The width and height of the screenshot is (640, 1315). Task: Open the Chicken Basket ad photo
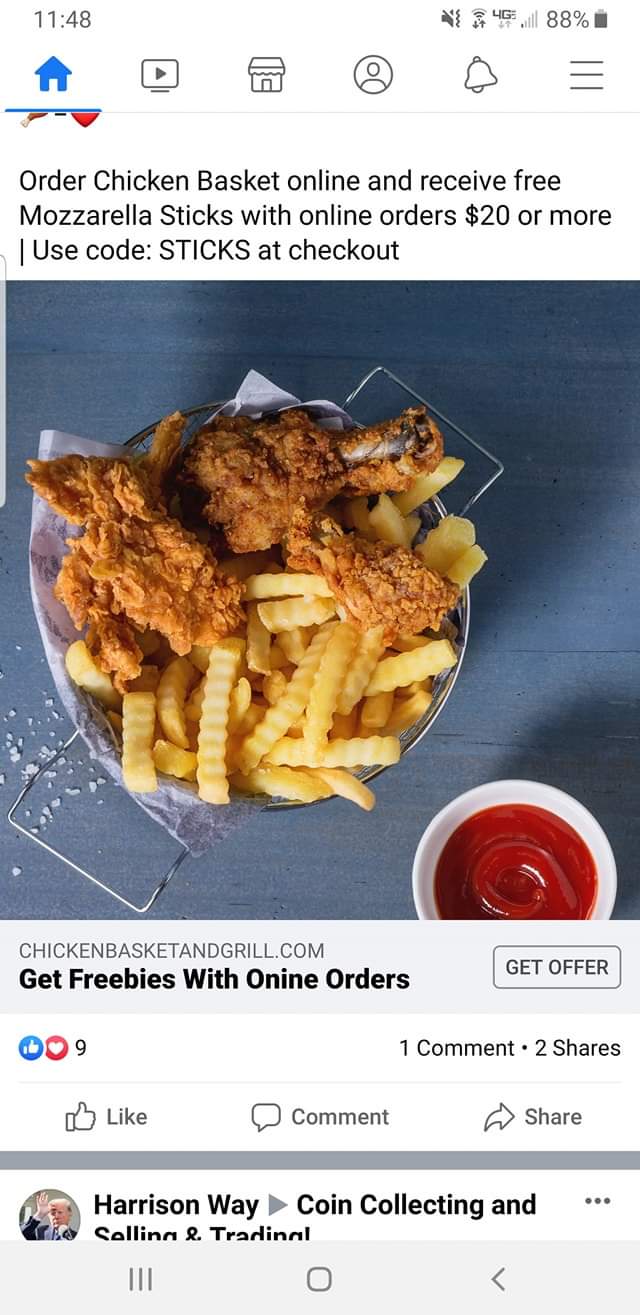(x=320, y=600)
